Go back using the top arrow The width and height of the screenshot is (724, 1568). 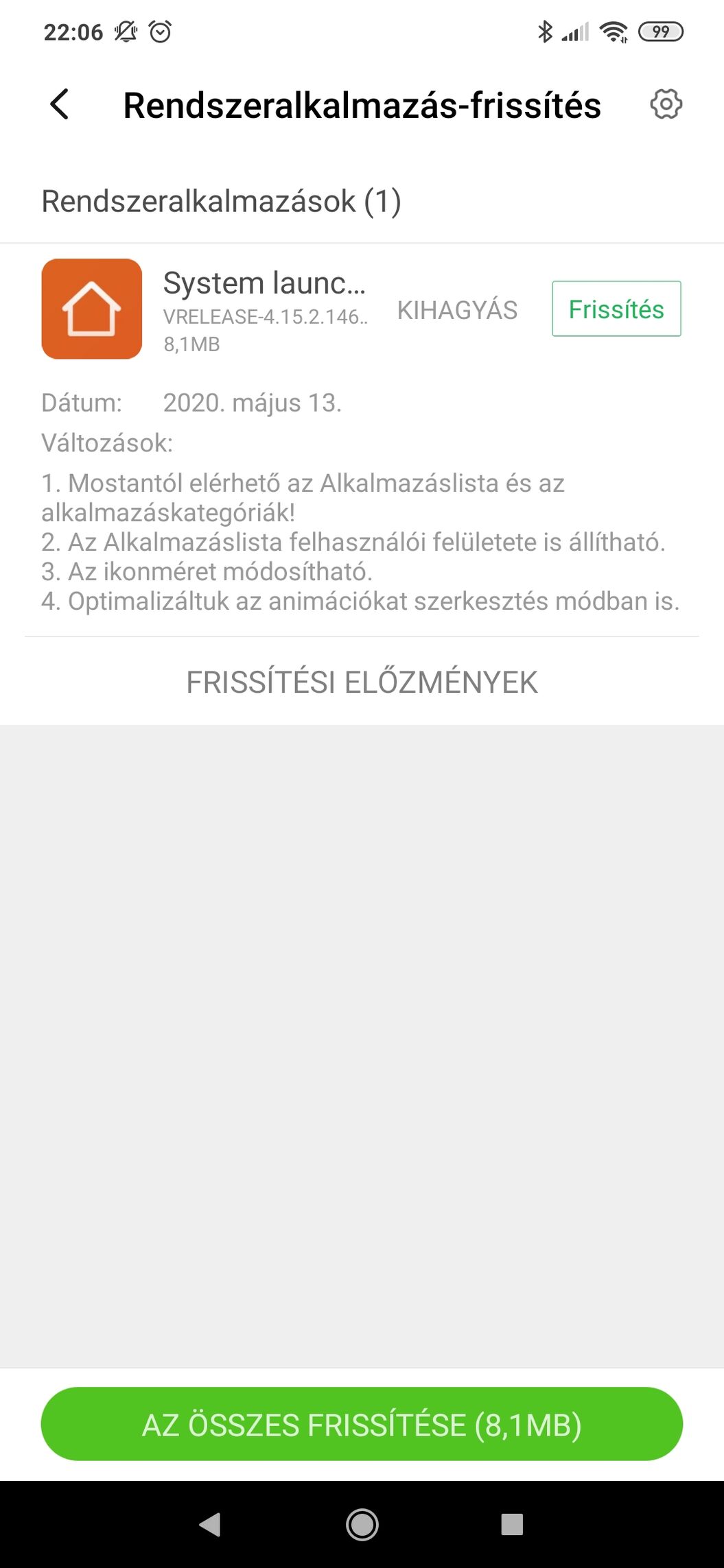60,105
